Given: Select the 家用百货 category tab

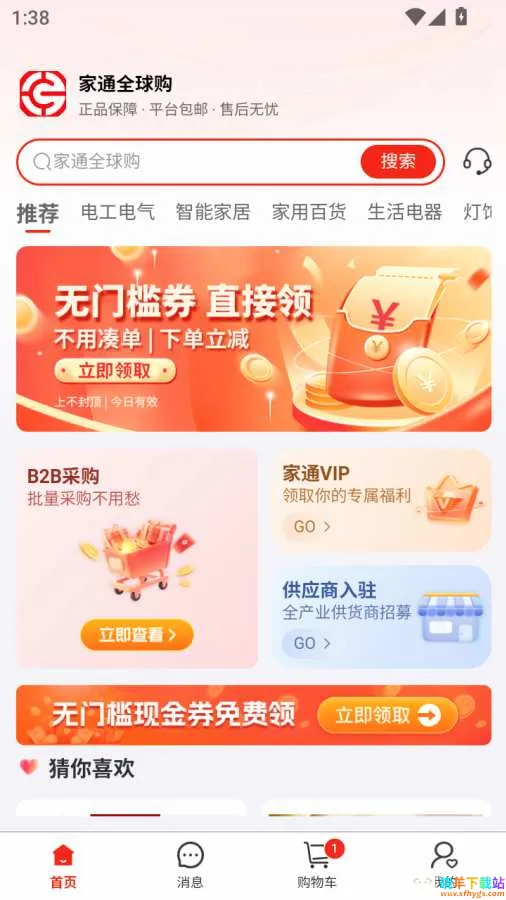Looking at the screenshot, I should pos(309,212).
